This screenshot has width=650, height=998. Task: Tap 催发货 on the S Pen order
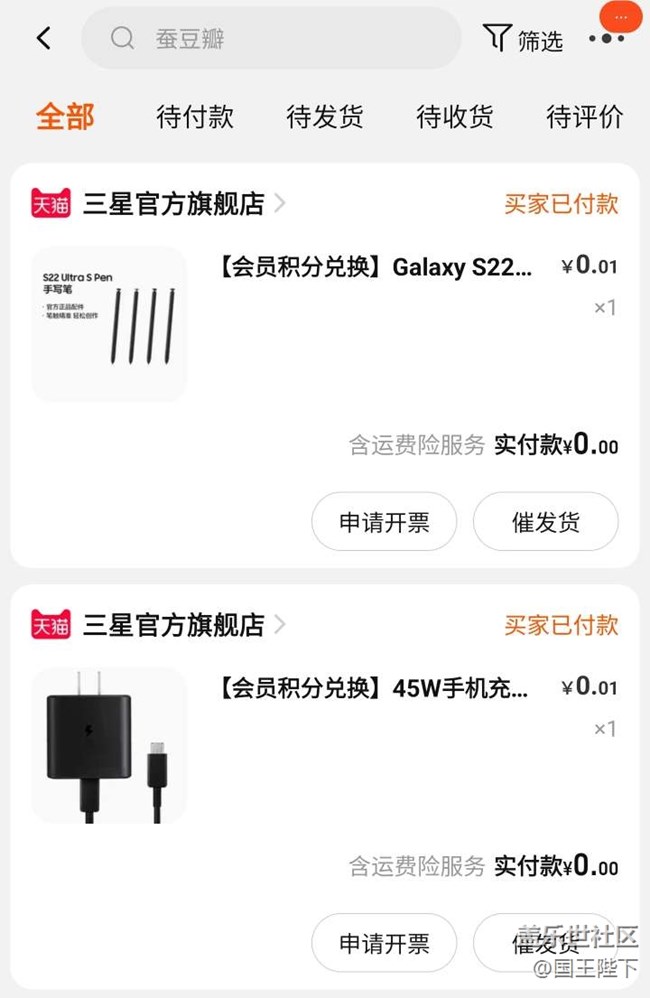pos(546,522)
